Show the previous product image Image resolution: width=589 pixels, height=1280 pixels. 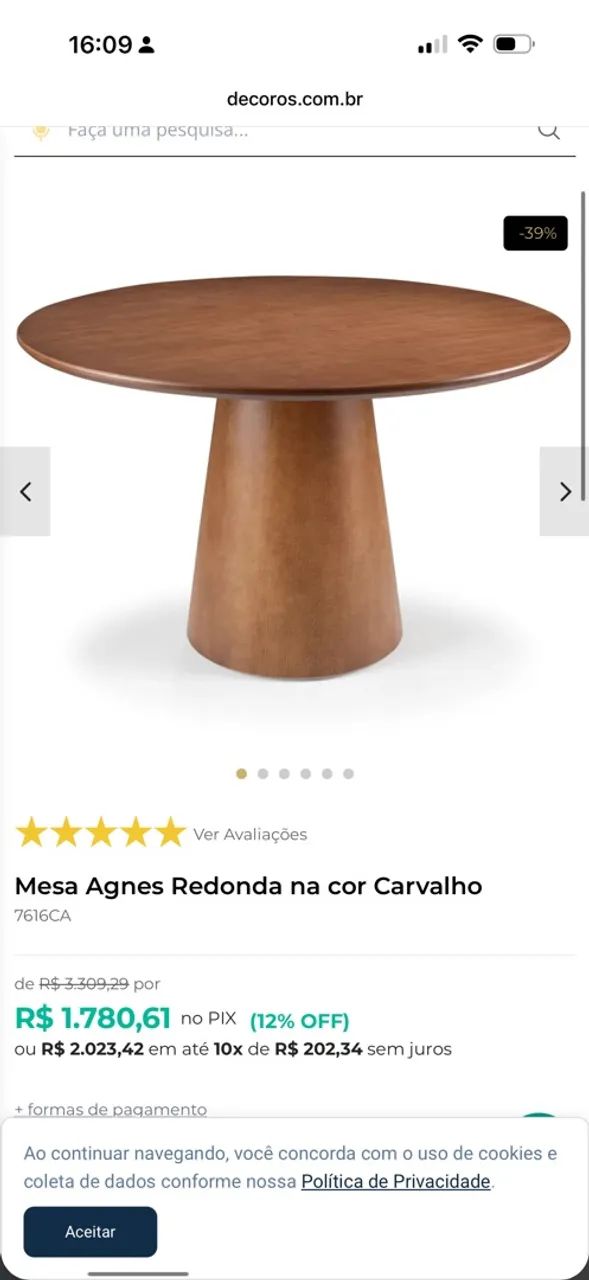coord(25,491)
